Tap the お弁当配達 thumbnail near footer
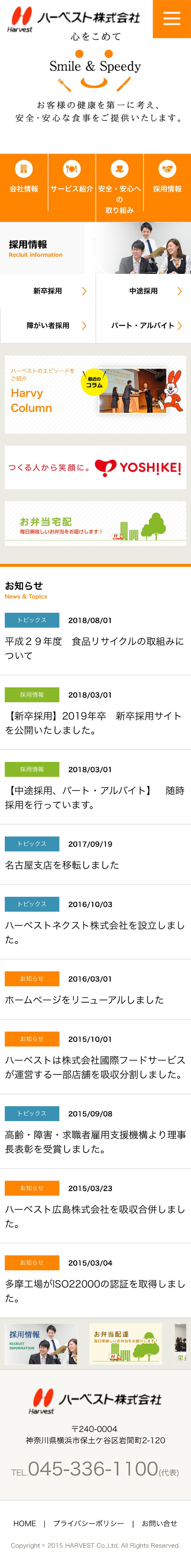 (x=126, y=1343)
